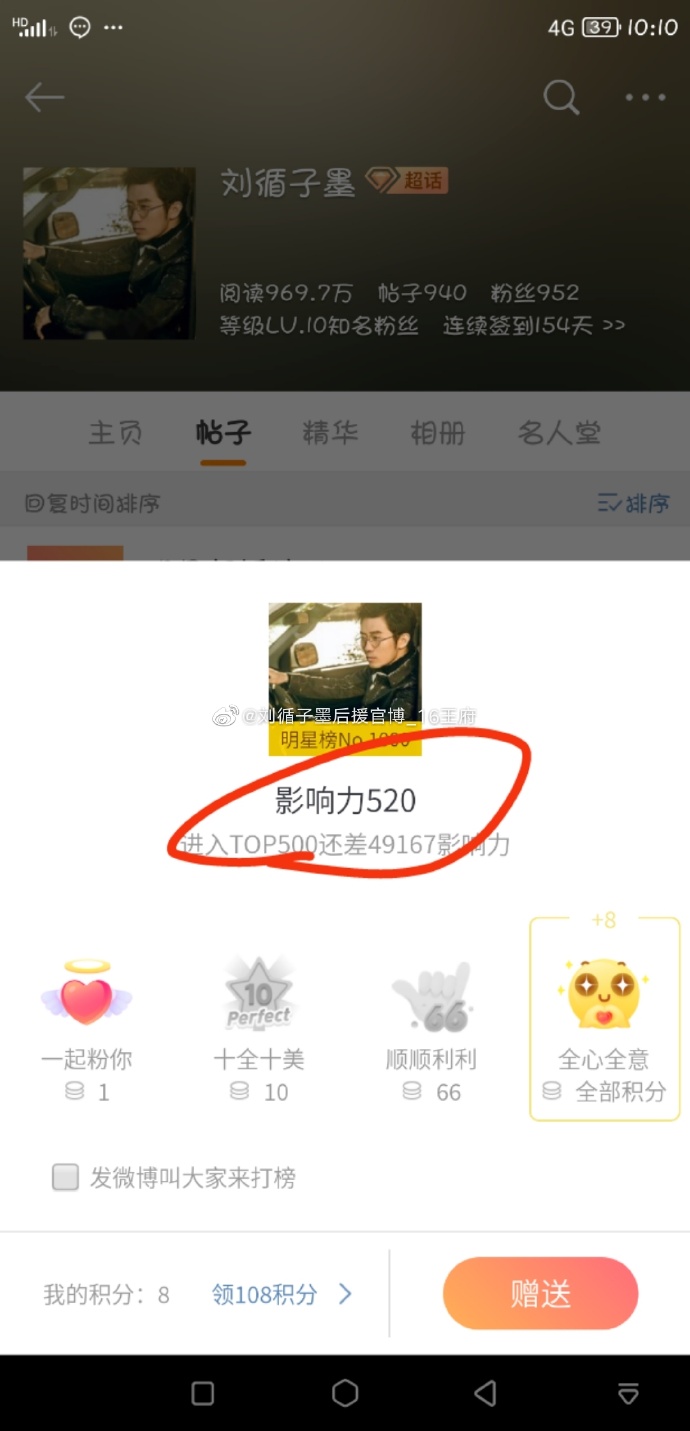690x1431 pixels.
Task: Tap the 赠送 button
Action: 540,1294
